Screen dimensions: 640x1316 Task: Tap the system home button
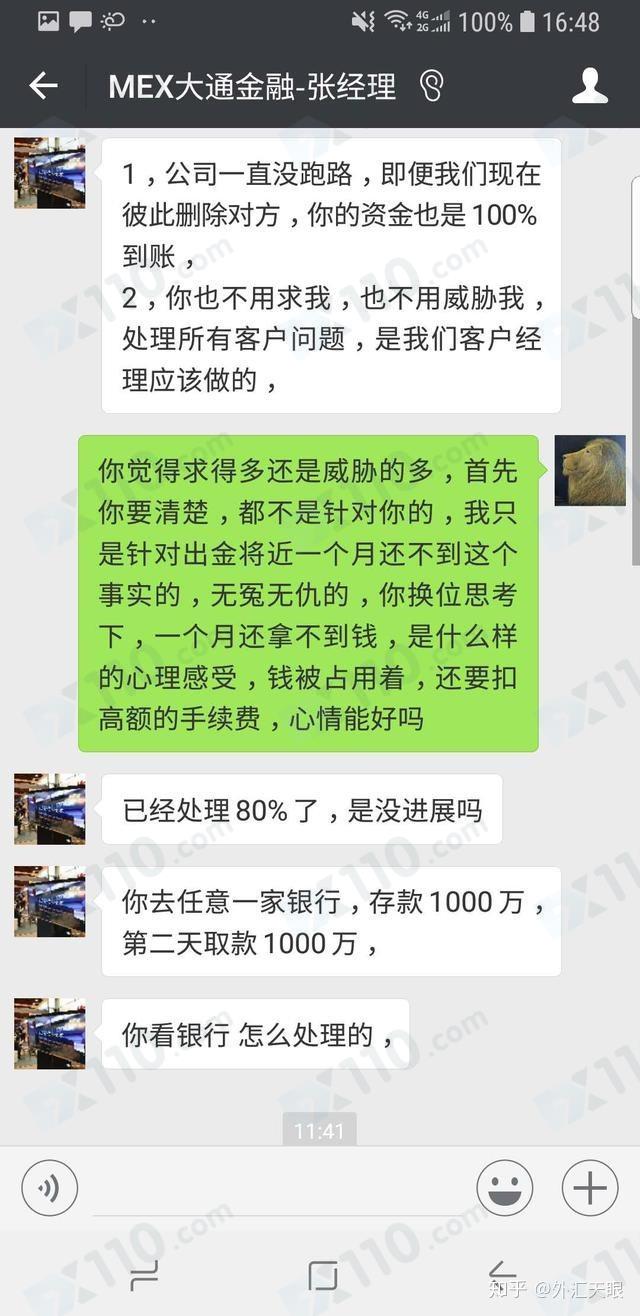pyautogui.click(x=322, y=1275)
